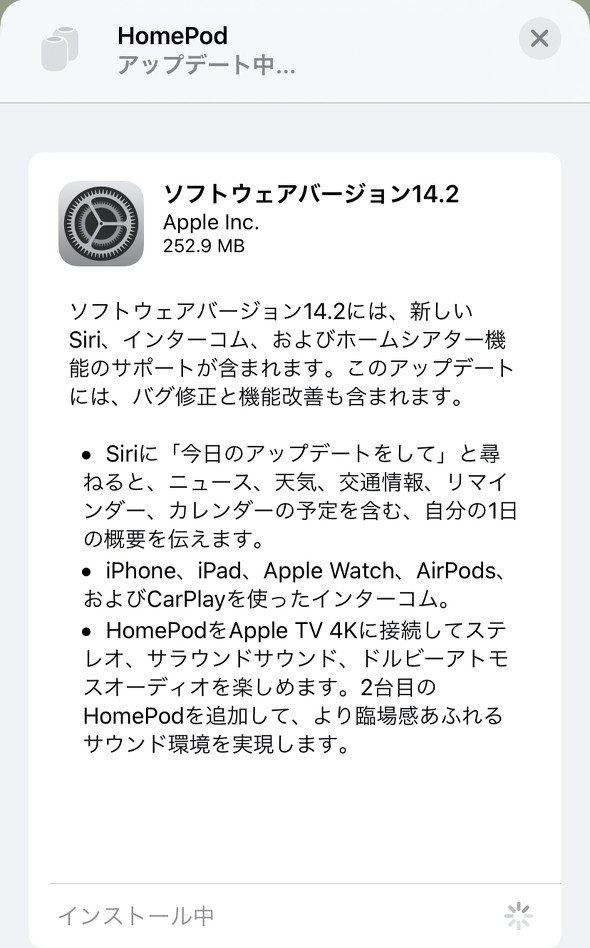Screen dimensions: 590x948
Task: Close the HomePod update sheet
Action: (539, 39)
